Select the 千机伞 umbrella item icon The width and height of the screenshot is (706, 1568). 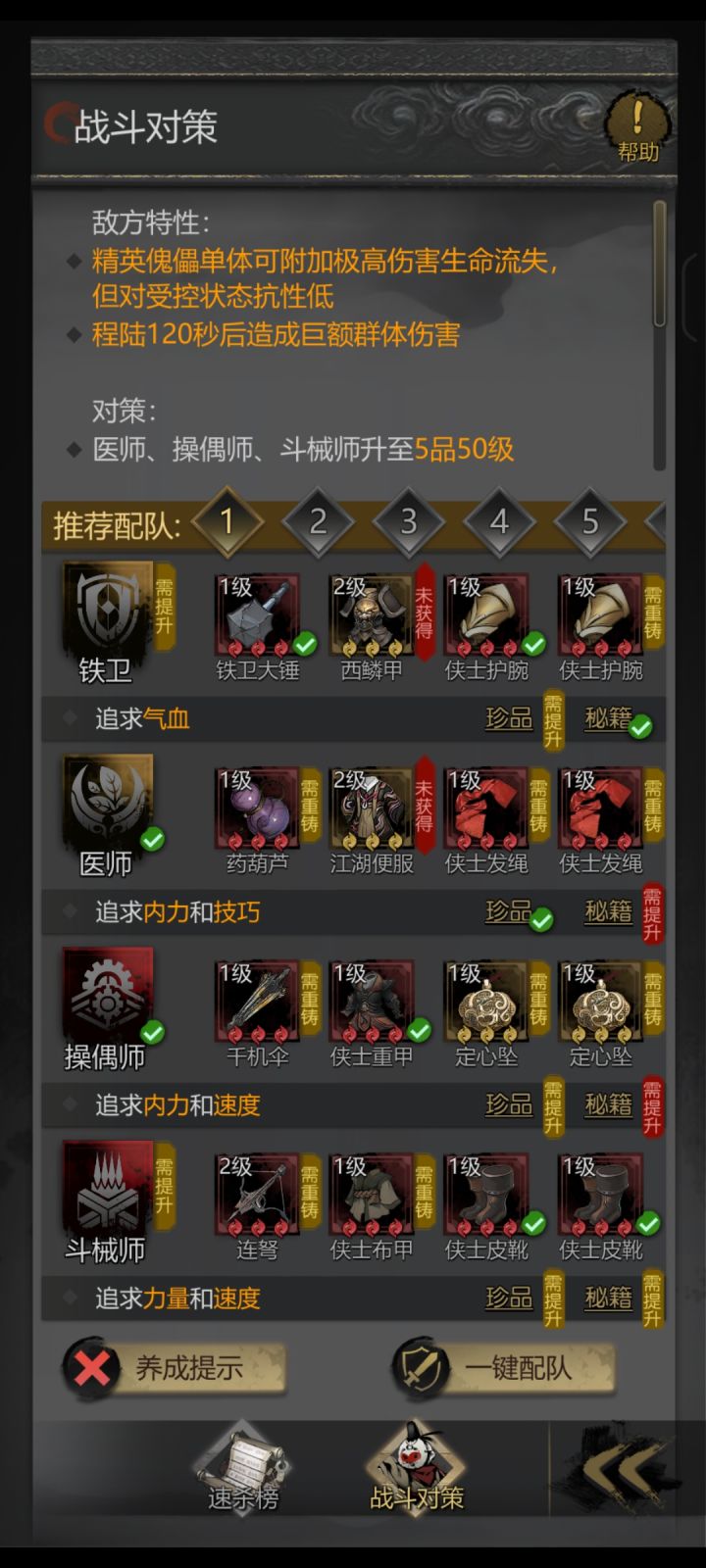[255, 1000]
